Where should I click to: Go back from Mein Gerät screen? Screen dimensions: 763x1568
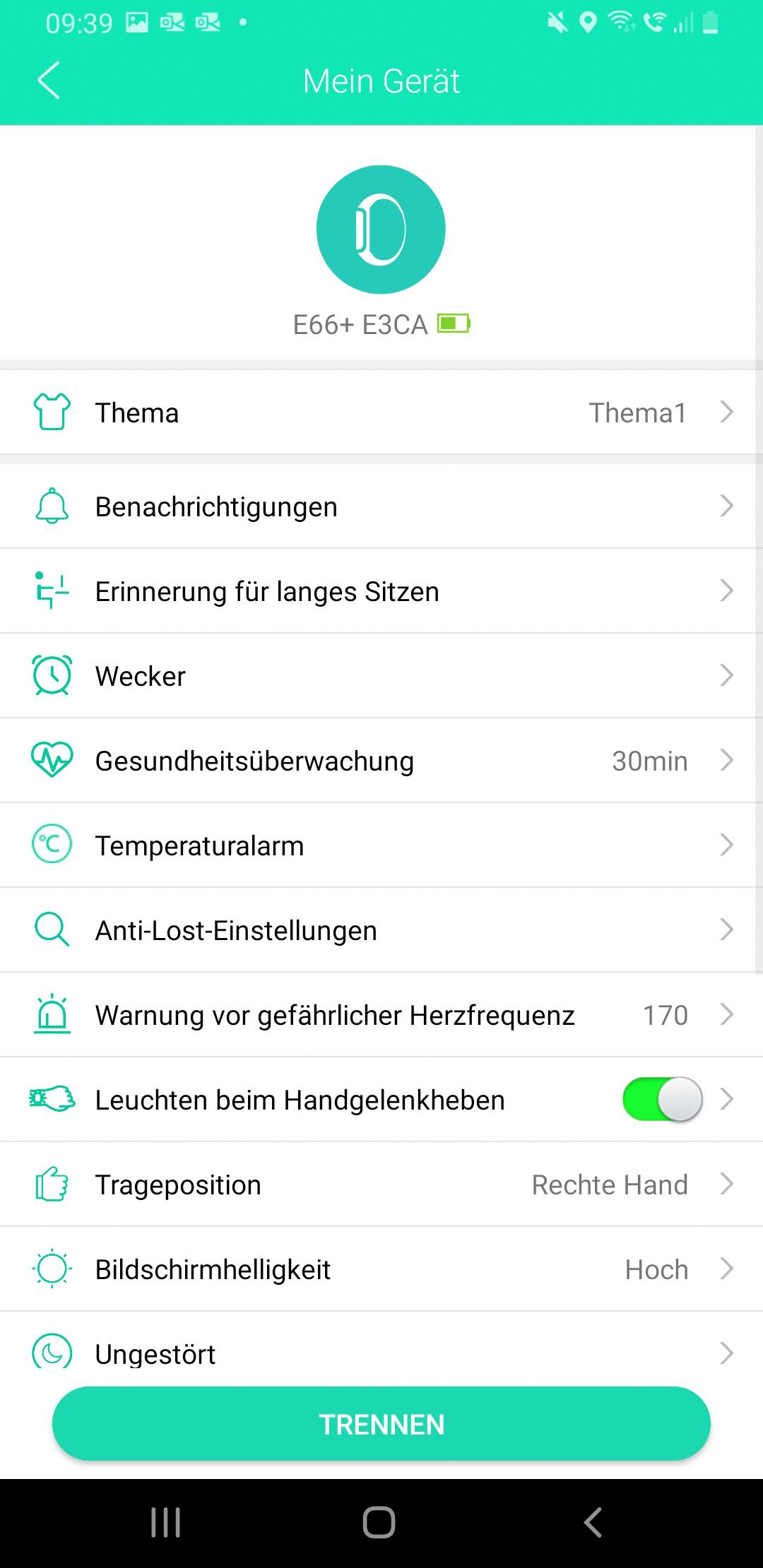click(x=48, y=80)
